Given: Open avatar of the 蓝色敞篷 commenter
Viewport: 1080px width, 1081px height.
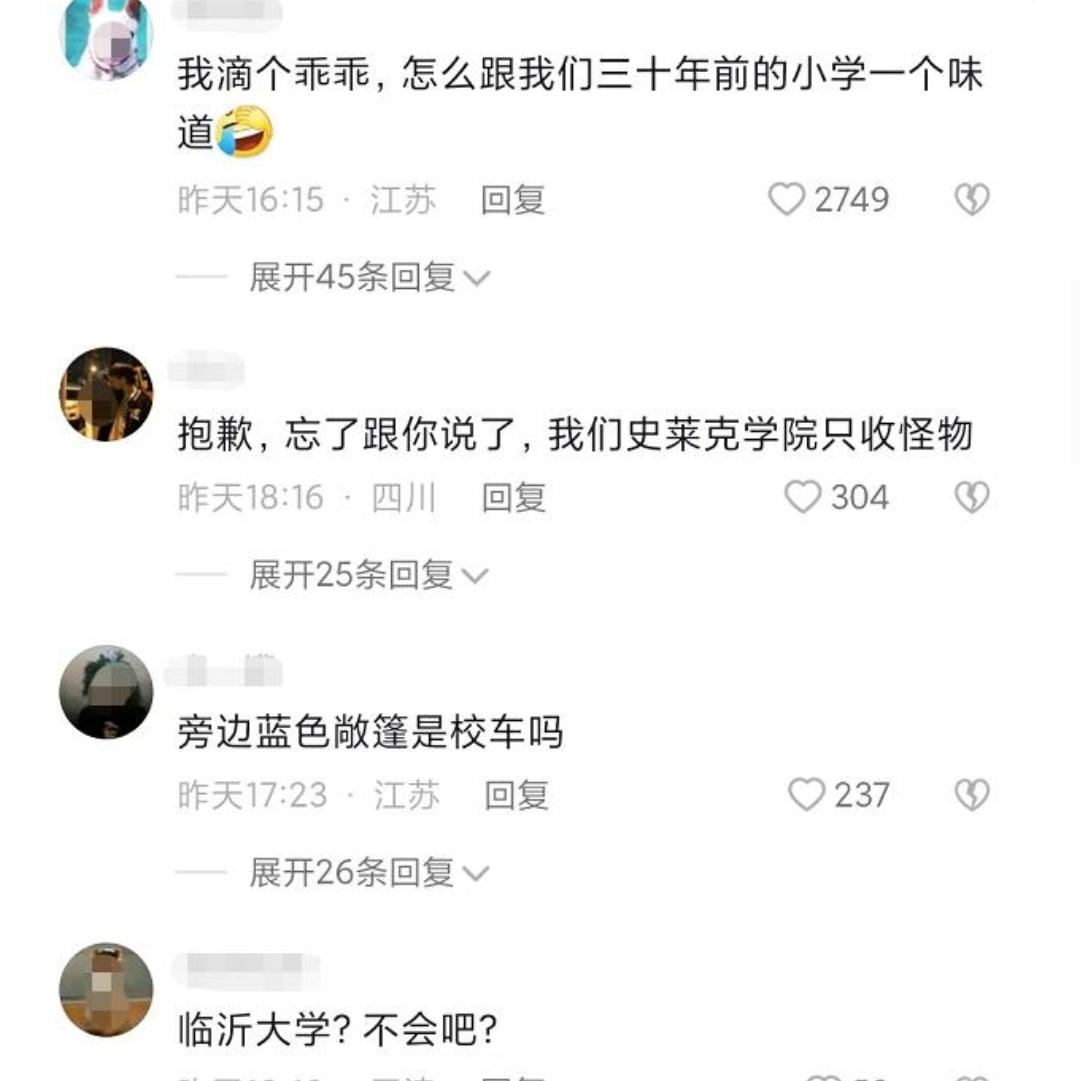Looking at the screenshot, I should click(107, 692).
